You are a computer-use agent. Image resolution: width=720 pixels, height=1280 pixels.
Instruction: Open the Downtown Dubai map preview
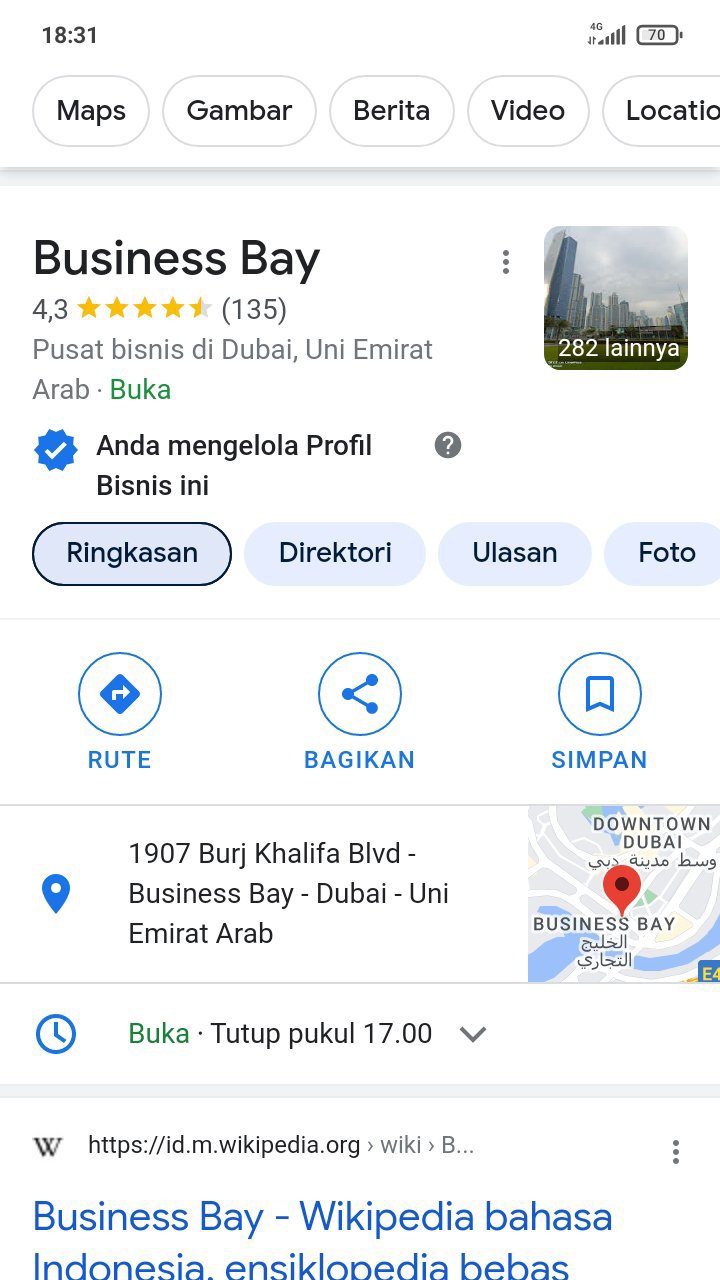(623, 893)
